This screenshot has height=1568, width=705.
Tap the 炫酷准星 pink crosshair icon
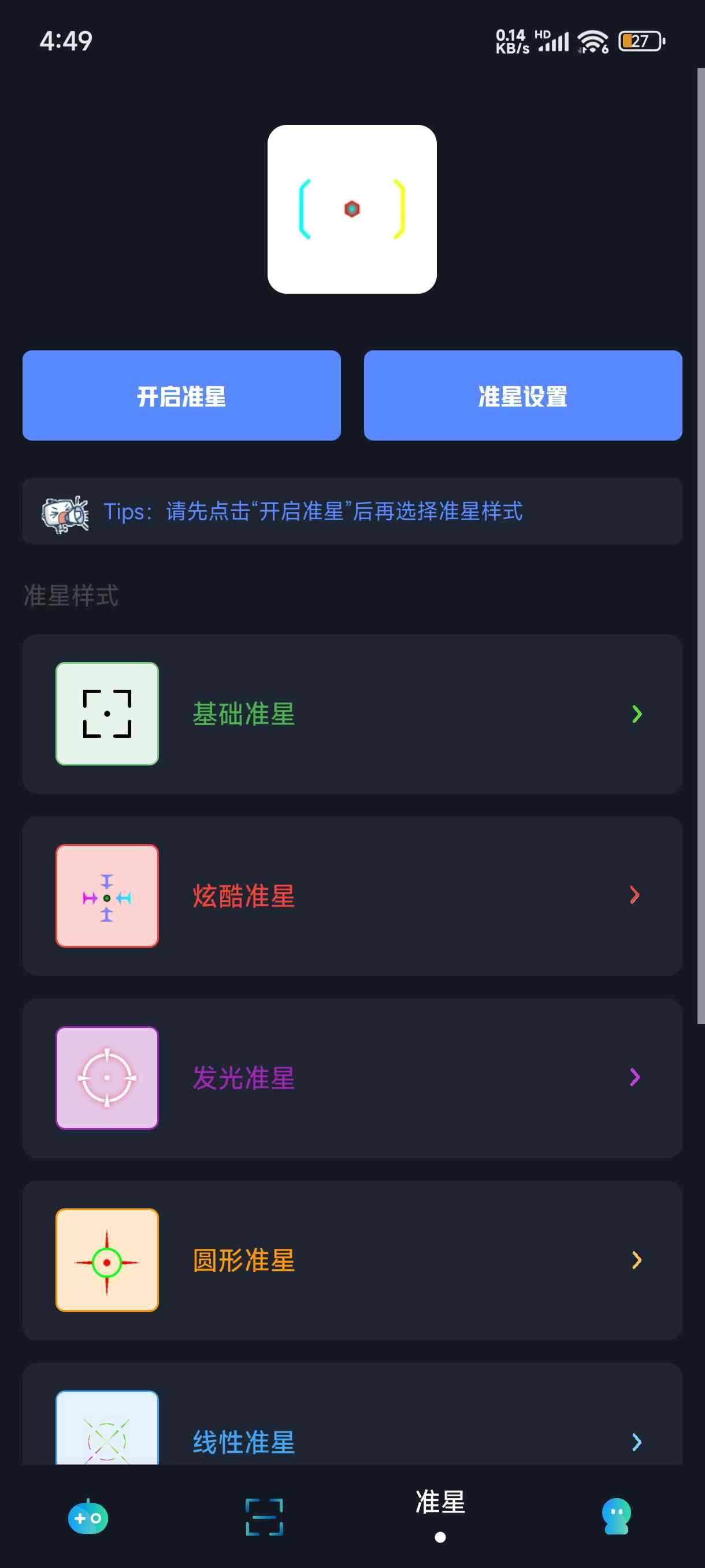coord(106,896)
